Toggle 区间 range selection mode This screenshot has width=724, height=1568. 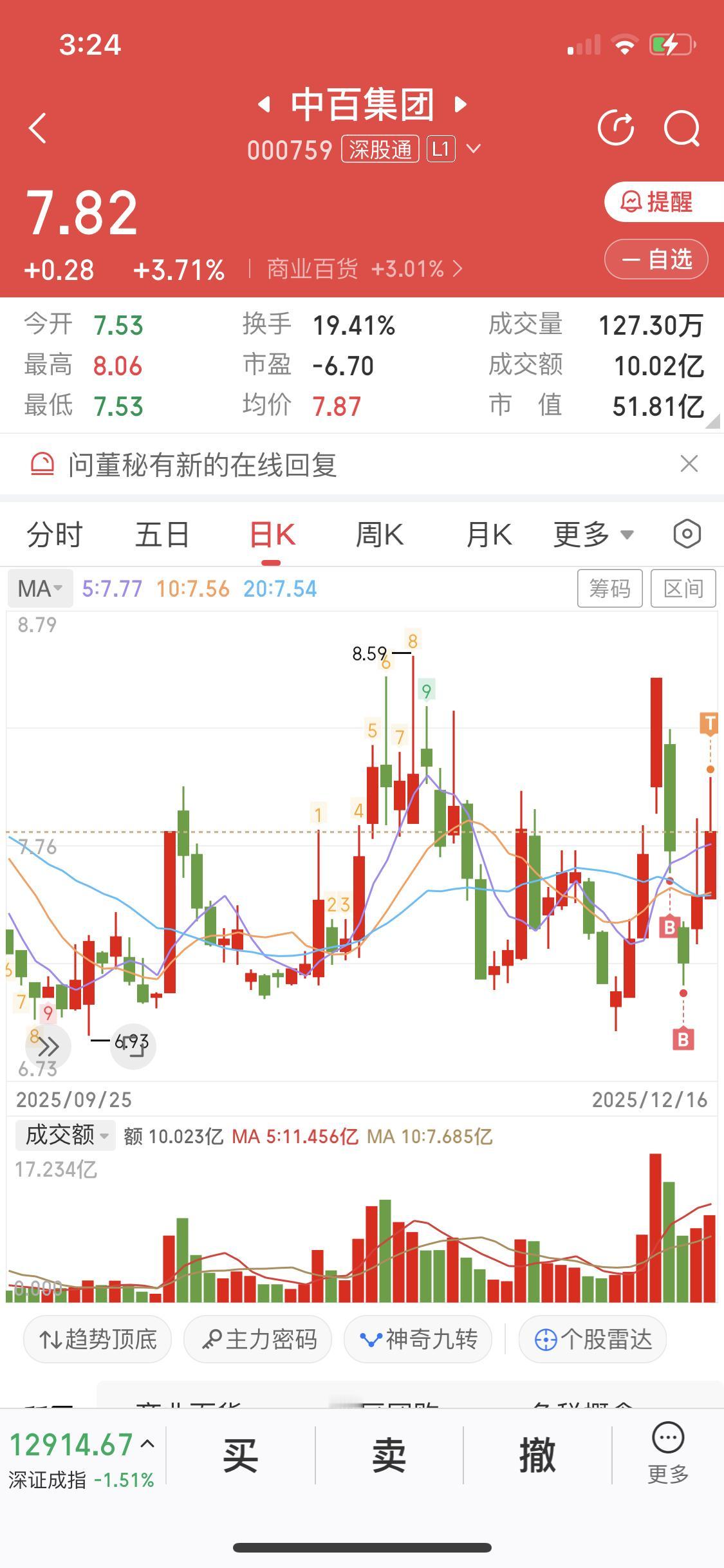coord(683,588)
